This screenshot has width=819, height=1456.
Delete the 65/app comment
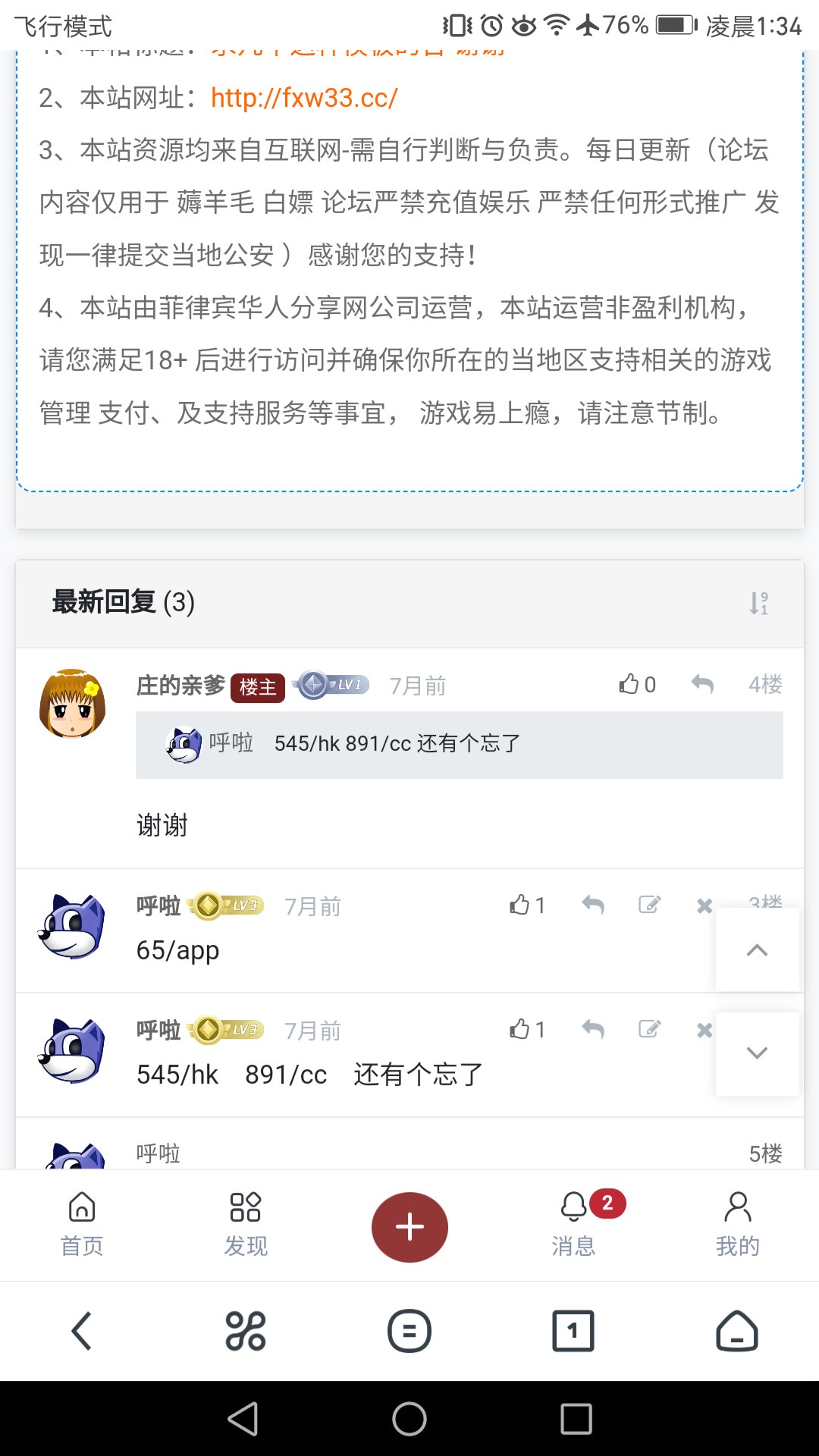coord(704,905)
